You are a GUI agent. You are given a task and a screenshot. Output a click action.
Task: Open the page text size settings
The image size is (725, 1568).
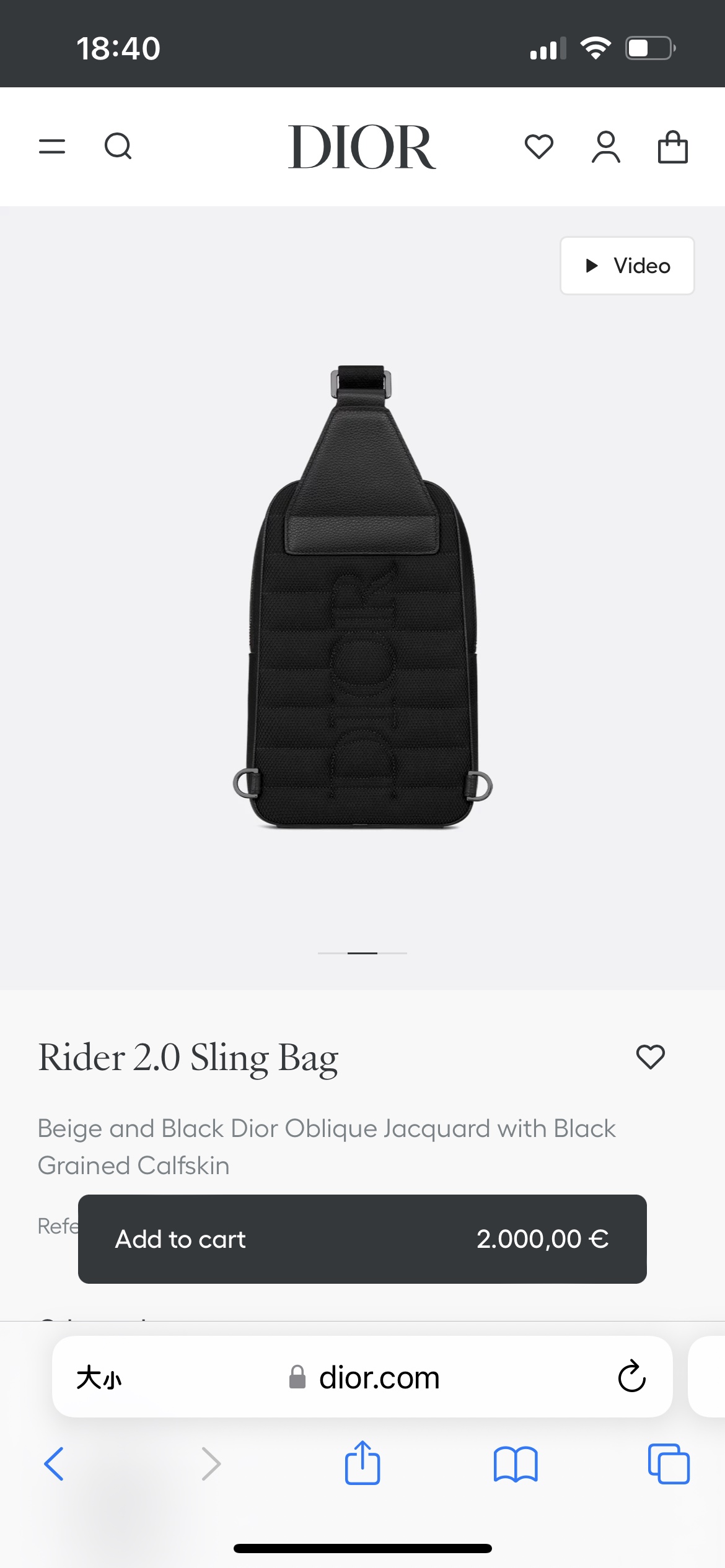[x=99, y=1378]
